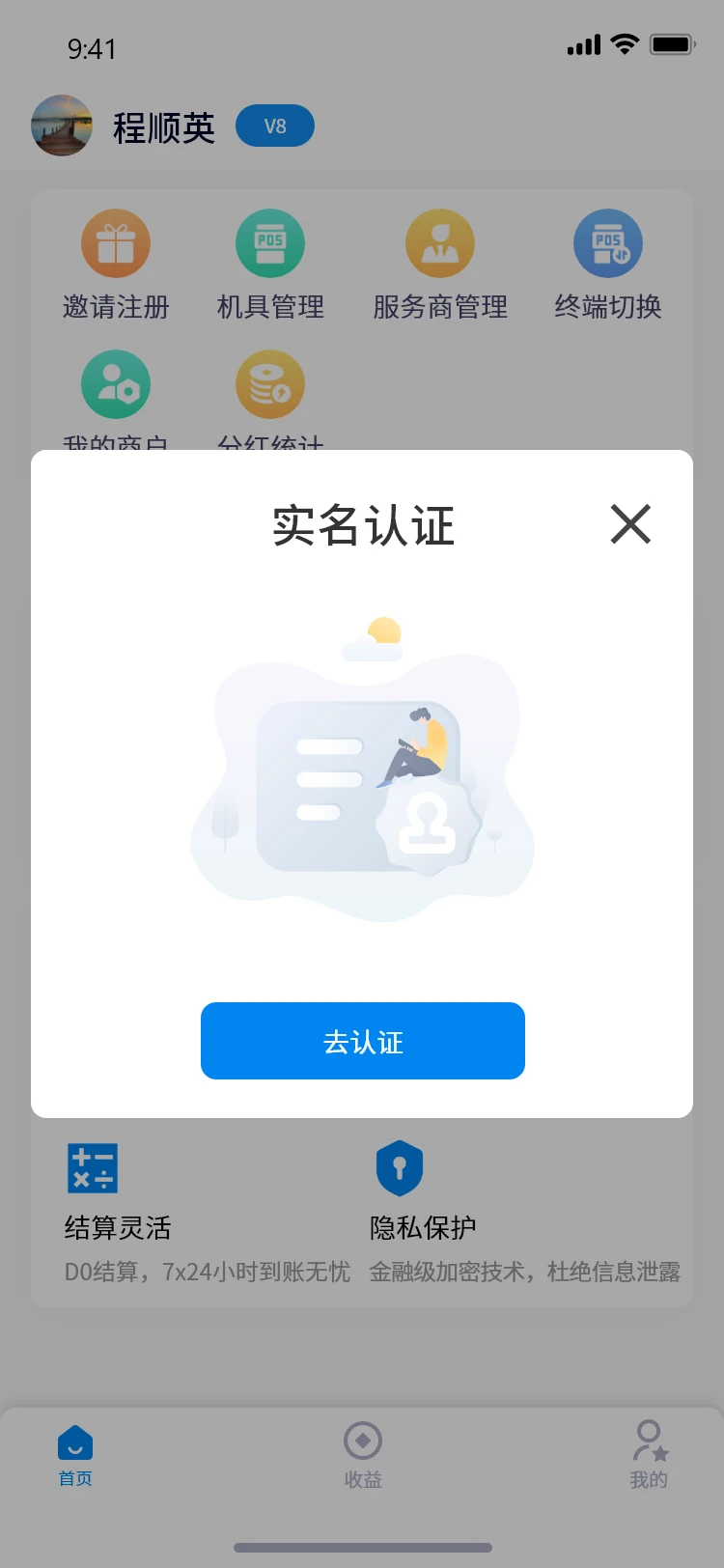Image resolution: width=724 pixels, height=1568 pixels.
Task: Dismiss the 实名认证 dialog with the X
Action: [x=630, y=524]
